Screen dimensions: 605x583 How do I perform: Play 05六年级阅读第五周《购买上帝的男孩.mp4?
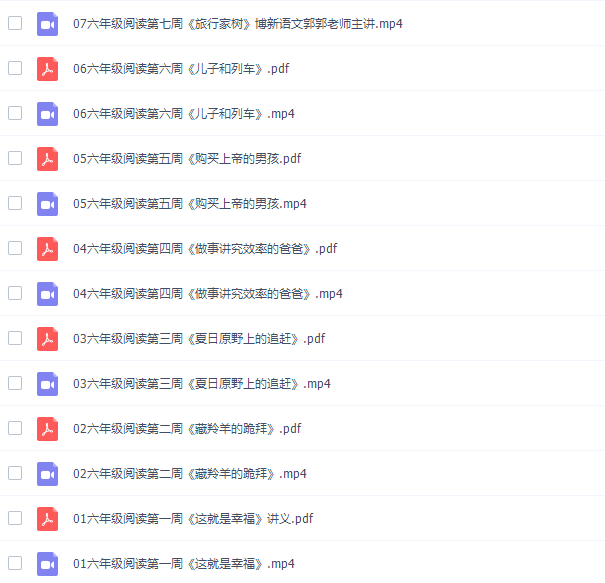(x=189, y=203)
